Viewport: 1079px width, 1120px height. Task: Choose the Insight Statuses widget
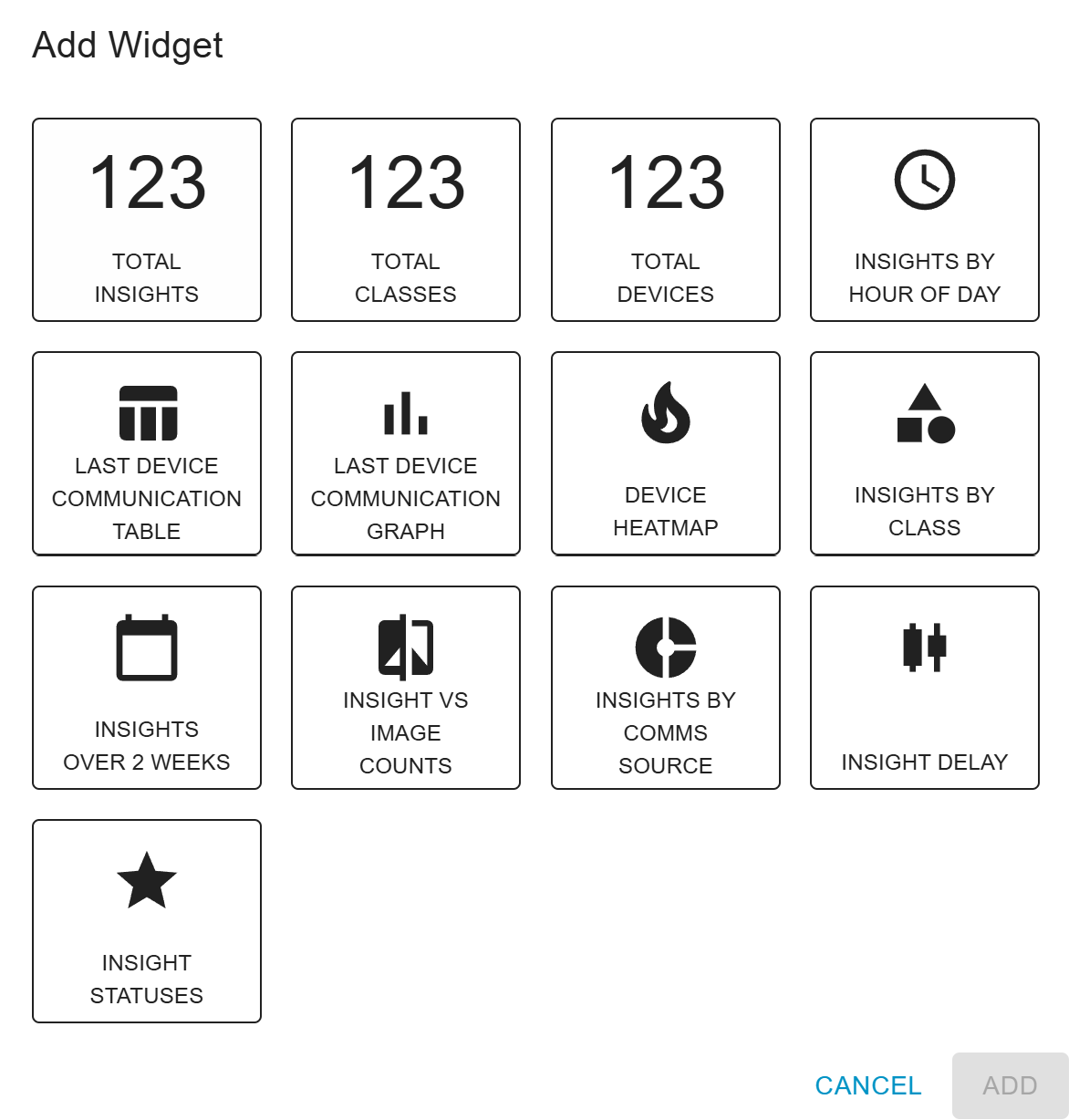click(147, 921)
